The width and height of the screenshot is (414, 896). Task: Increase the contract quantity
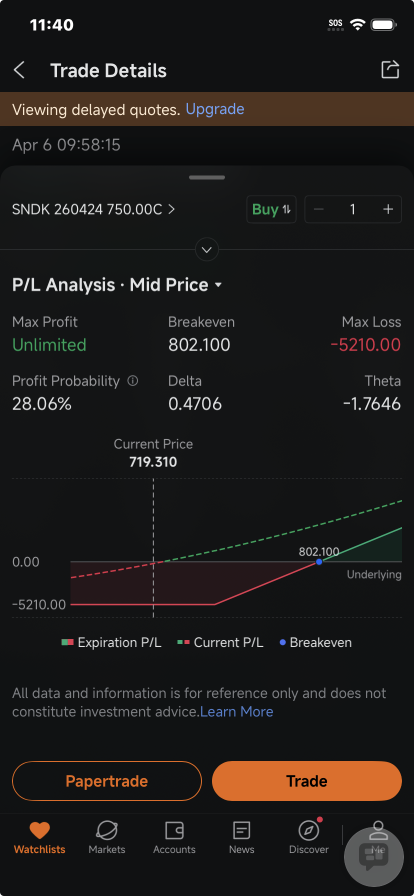coord(388,209)
